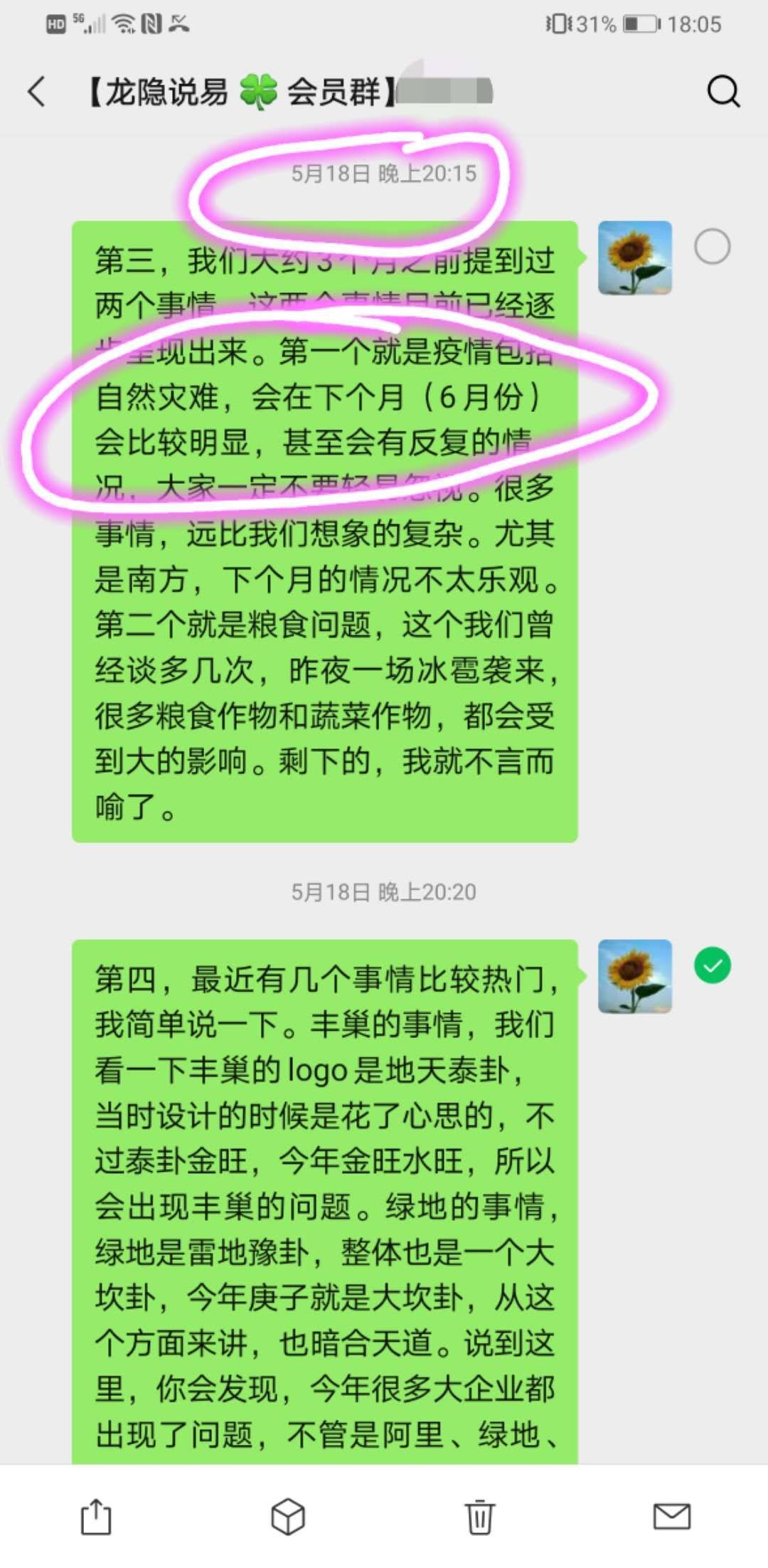Add selected messages to favorites
This screenshot has width=768, height=1568.
(288, 1516)
